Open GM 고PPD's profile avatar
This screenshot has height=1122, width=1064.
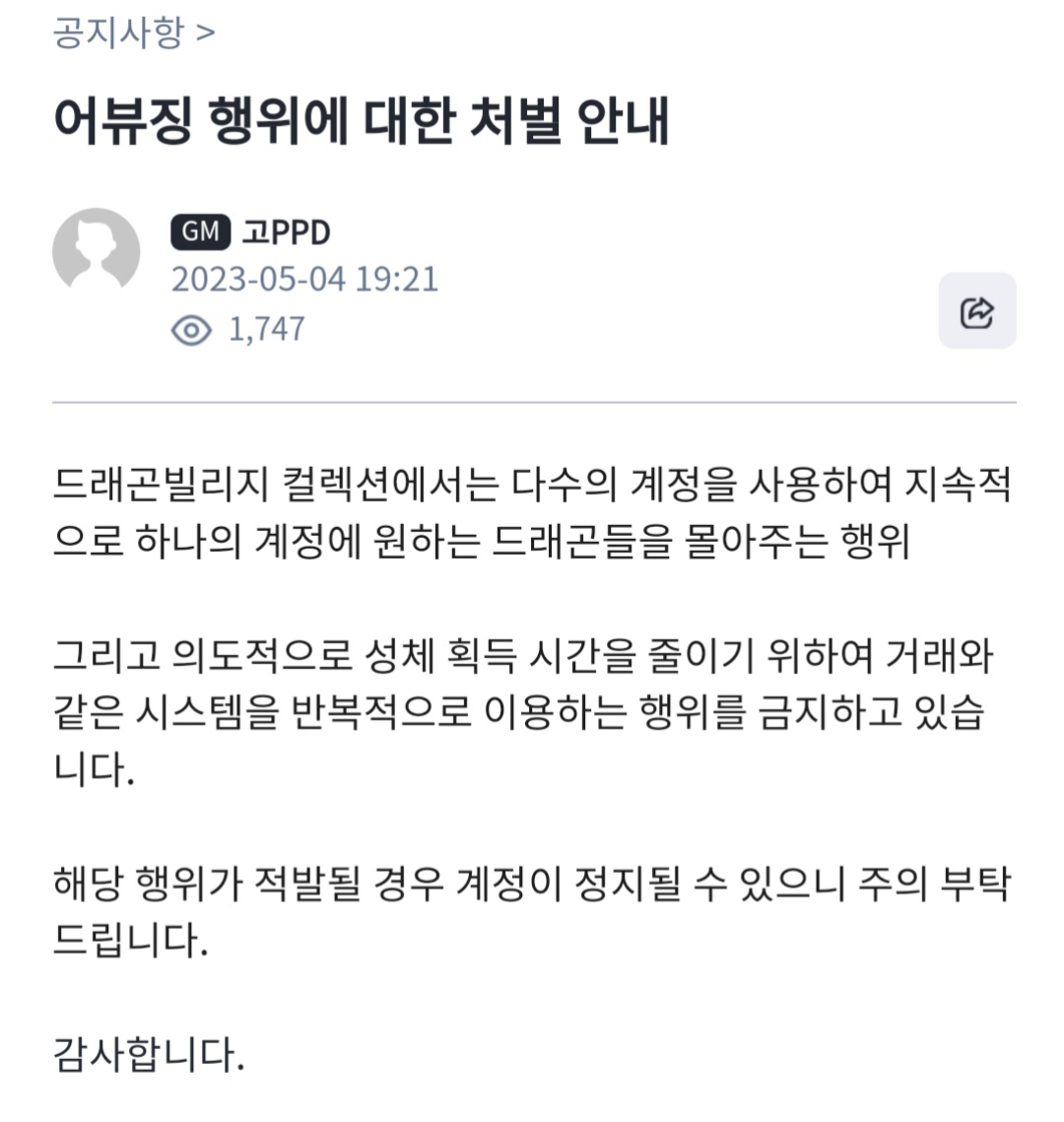tap(97, 251)
